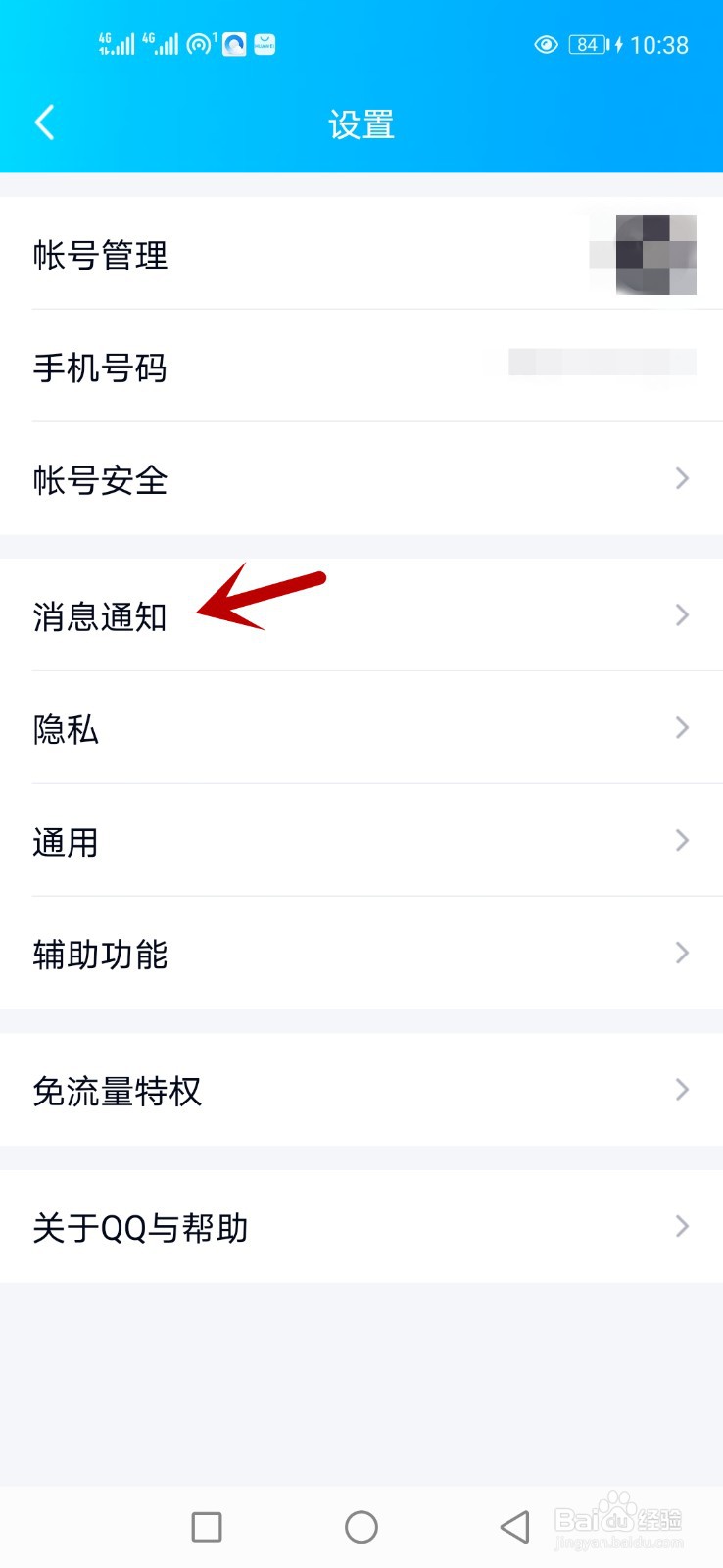Open the eye comfort icon in status bar
Screen dimensions: 723x1568
(546, 45)
